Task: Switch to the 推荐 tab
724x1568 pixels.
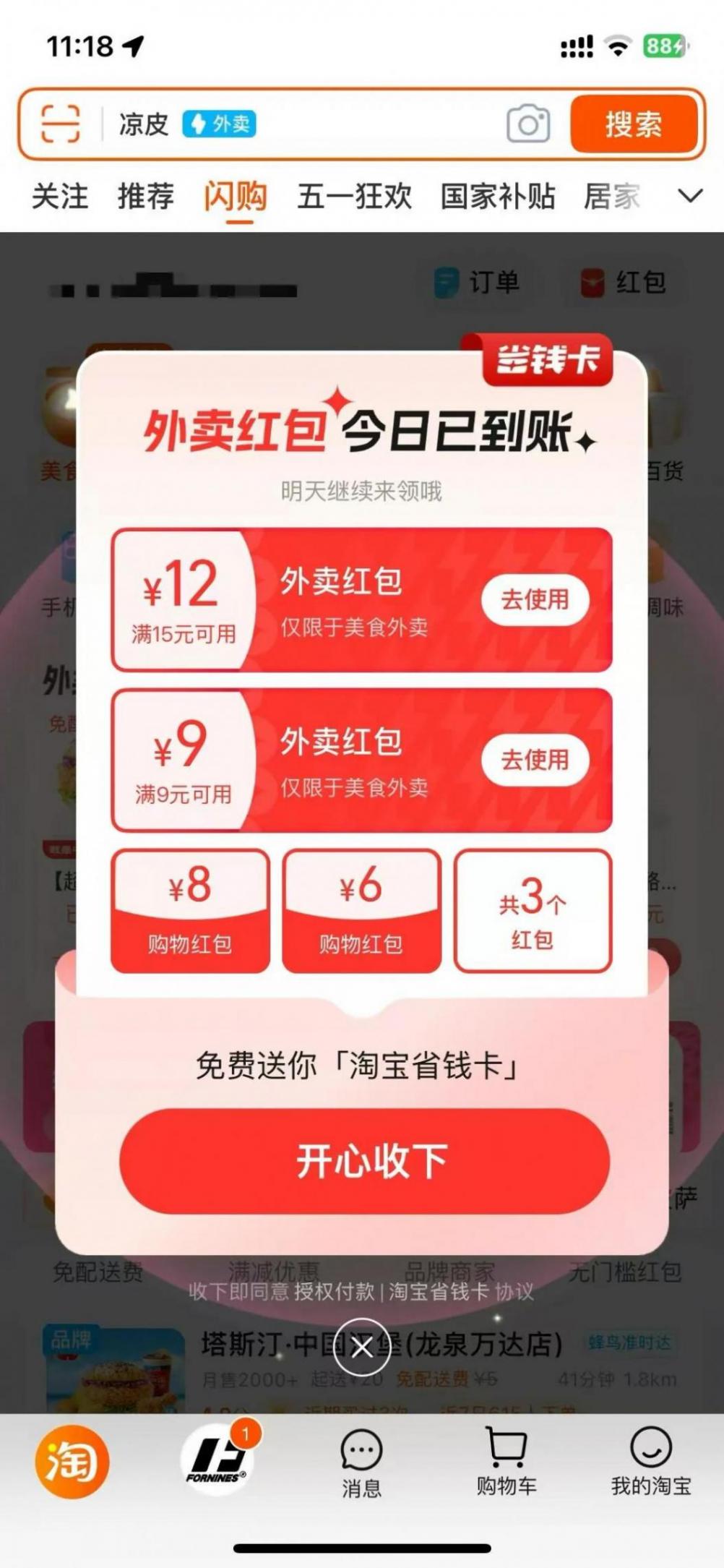Action: tap(146, 197)
